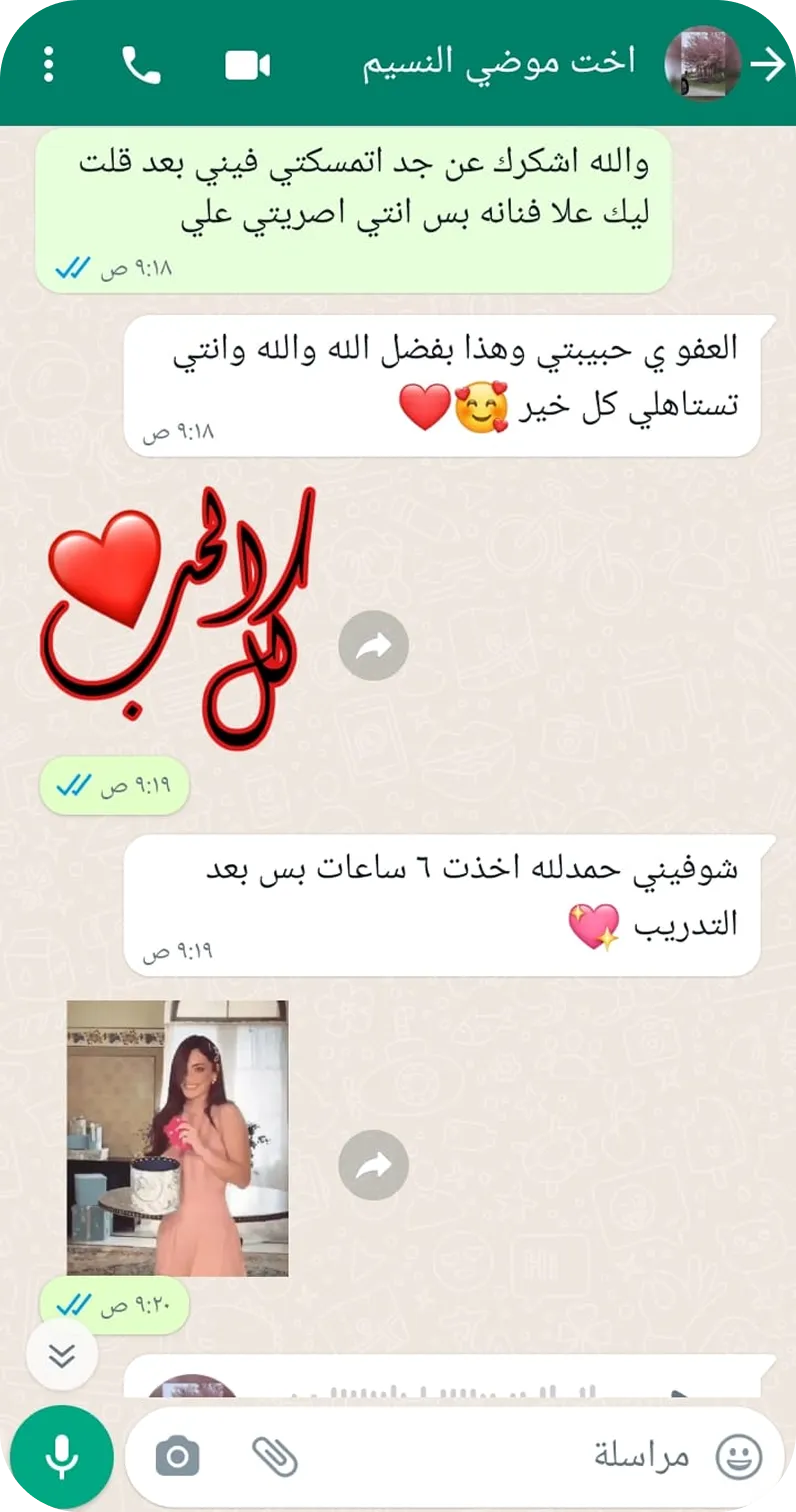
Task: Start a video call with this contact
Action: (x=248, y=66)
